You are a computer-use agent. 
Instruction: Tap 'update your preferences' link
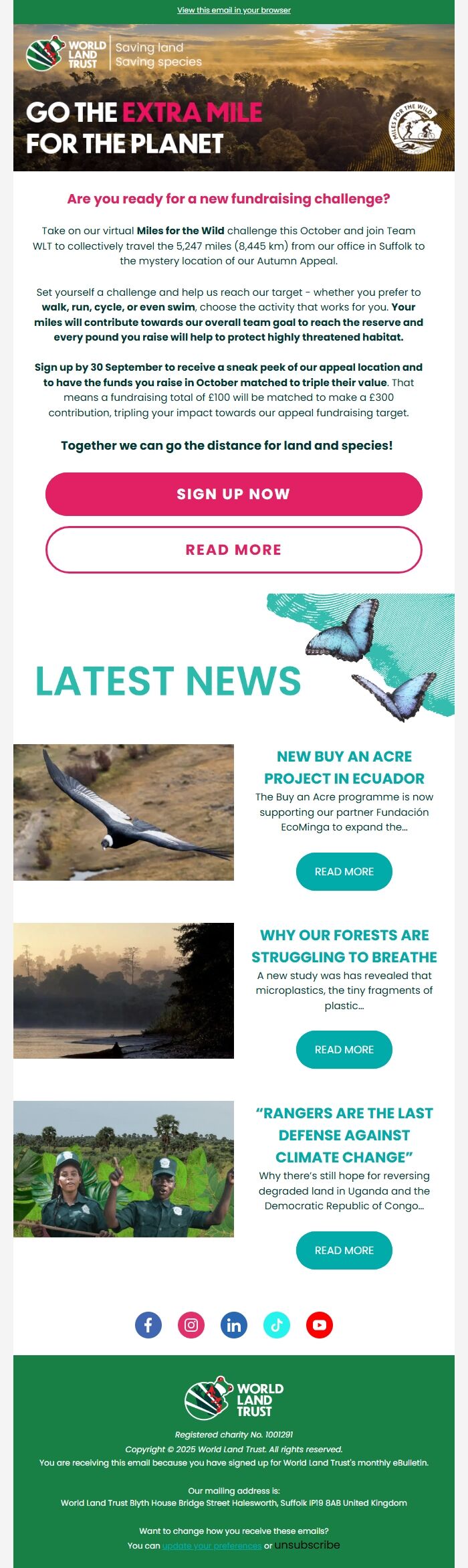(212, 1545)
